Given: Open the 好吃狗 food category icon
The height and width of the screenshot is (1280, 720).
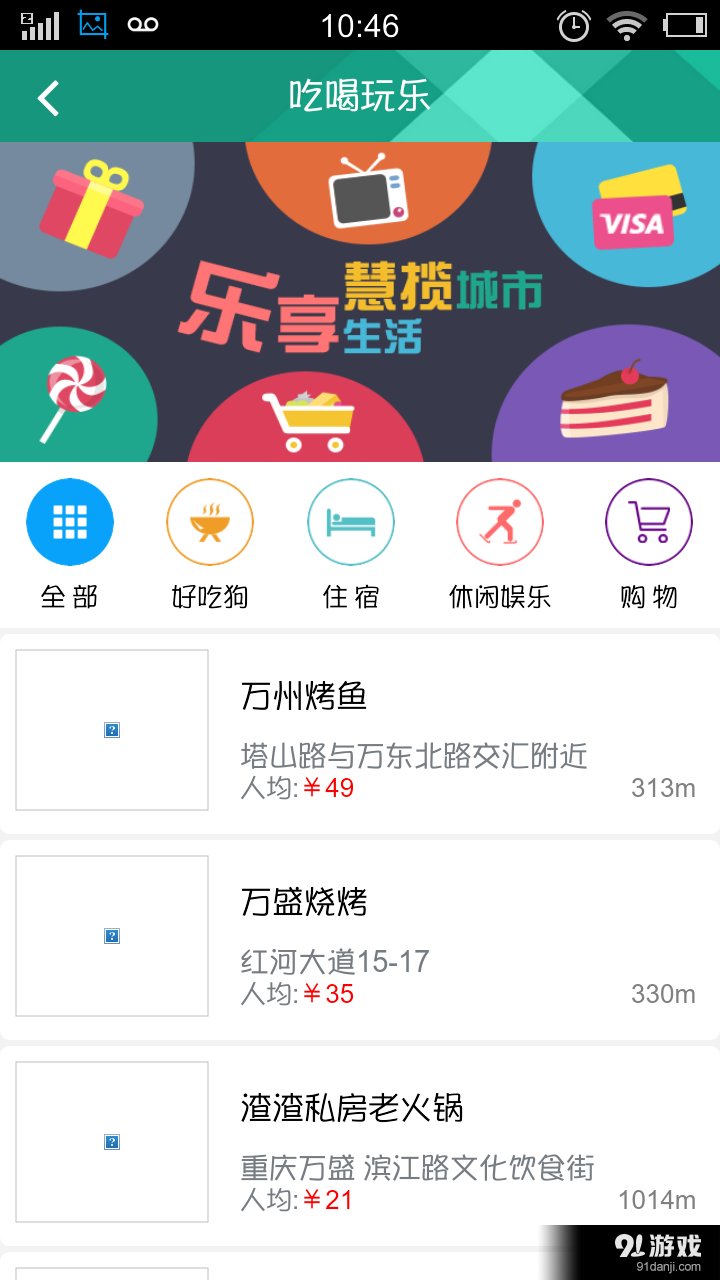Looking at the screenshot, I should (209, 521).
